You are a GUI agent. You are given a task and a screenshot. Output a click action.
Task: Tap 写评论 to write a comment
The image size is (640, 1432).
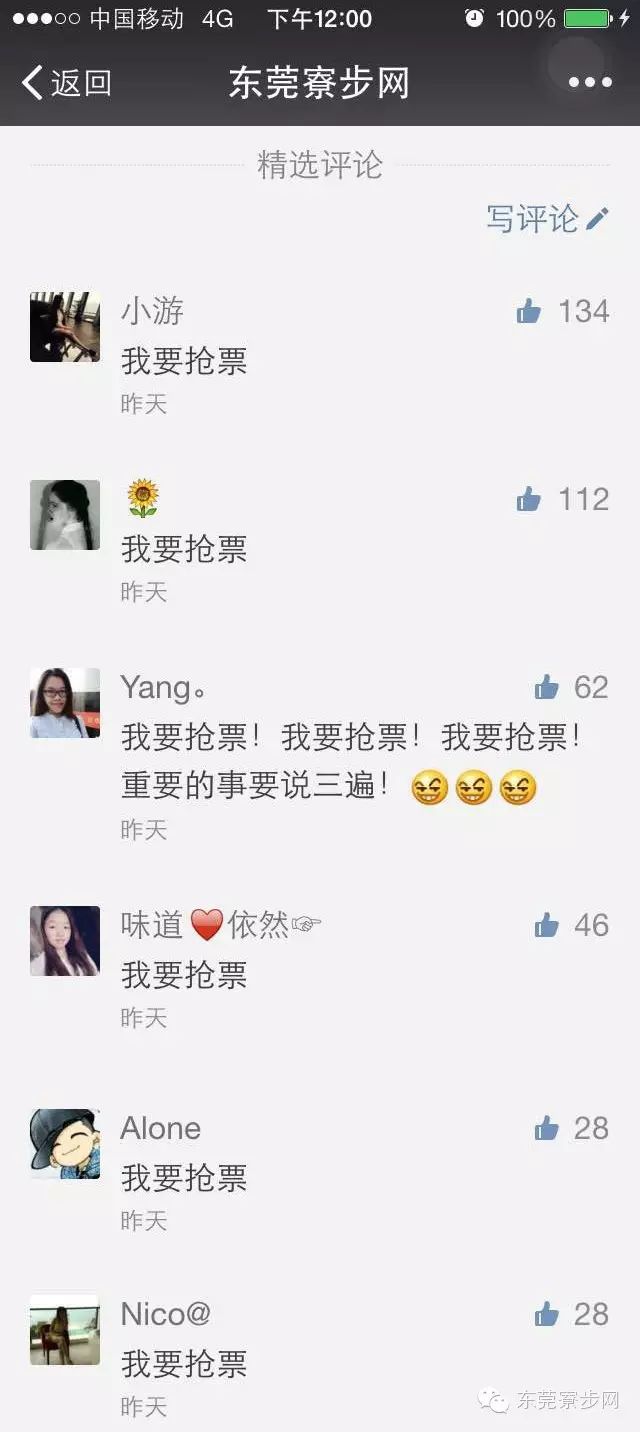click(x=547, y=218)
